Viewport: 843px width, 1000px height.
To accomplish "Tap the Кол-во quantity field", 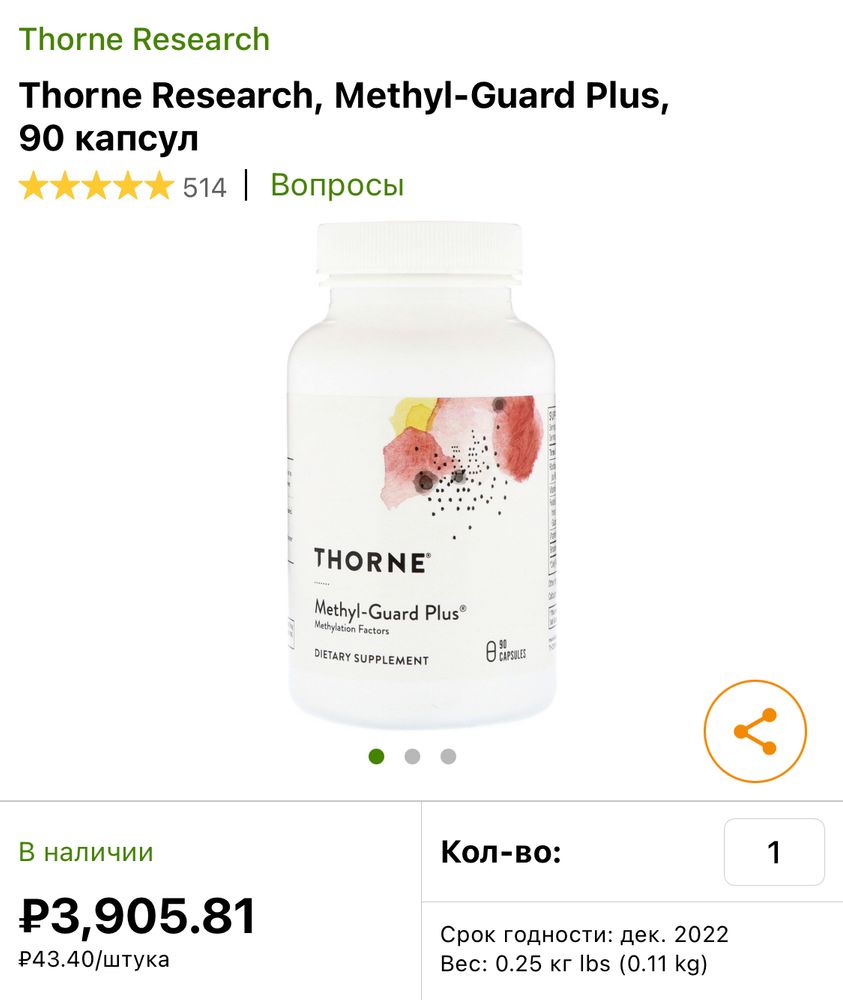I will click(x=774, y=852).
